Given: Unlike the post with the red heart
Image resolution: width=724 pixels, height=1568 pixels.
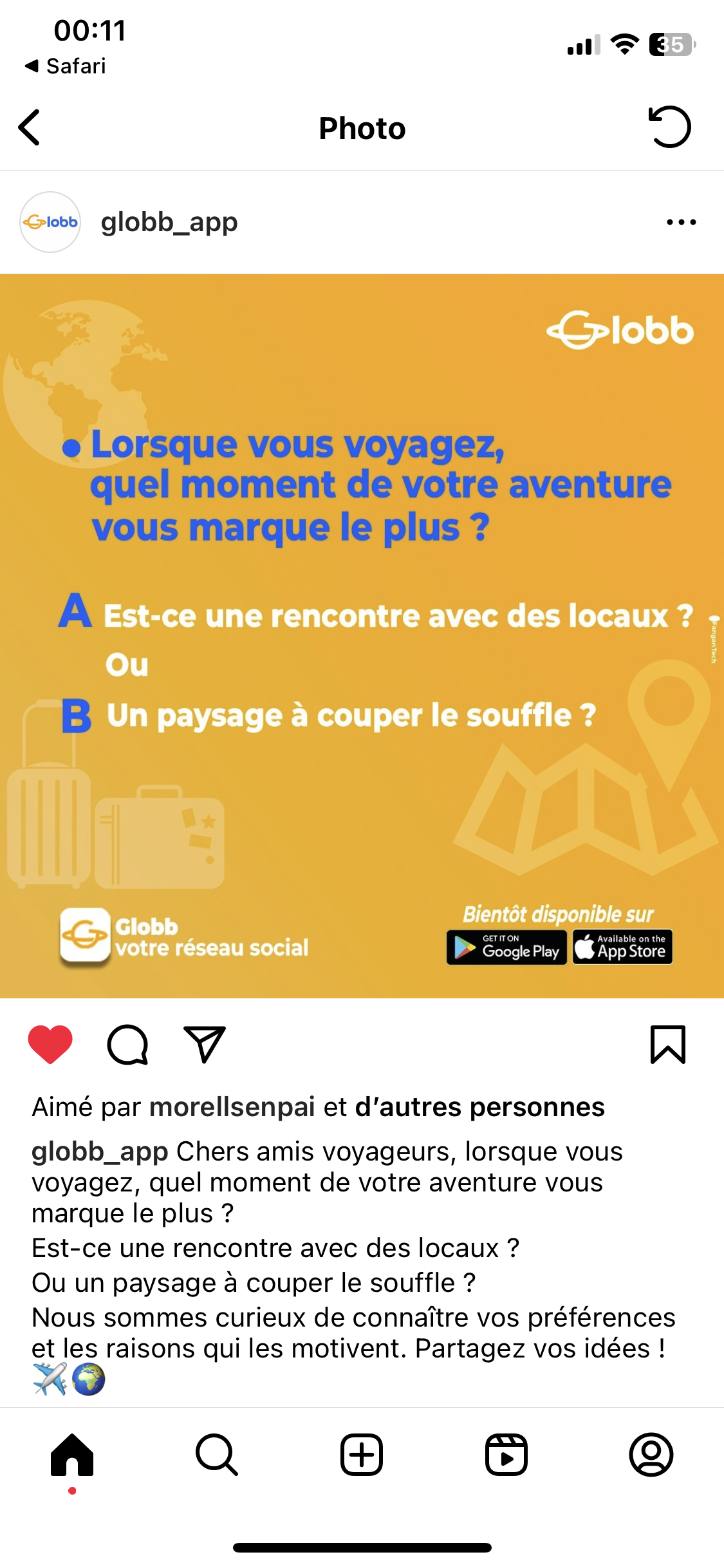Looking at the screenshot, I should coord(50,1044).
